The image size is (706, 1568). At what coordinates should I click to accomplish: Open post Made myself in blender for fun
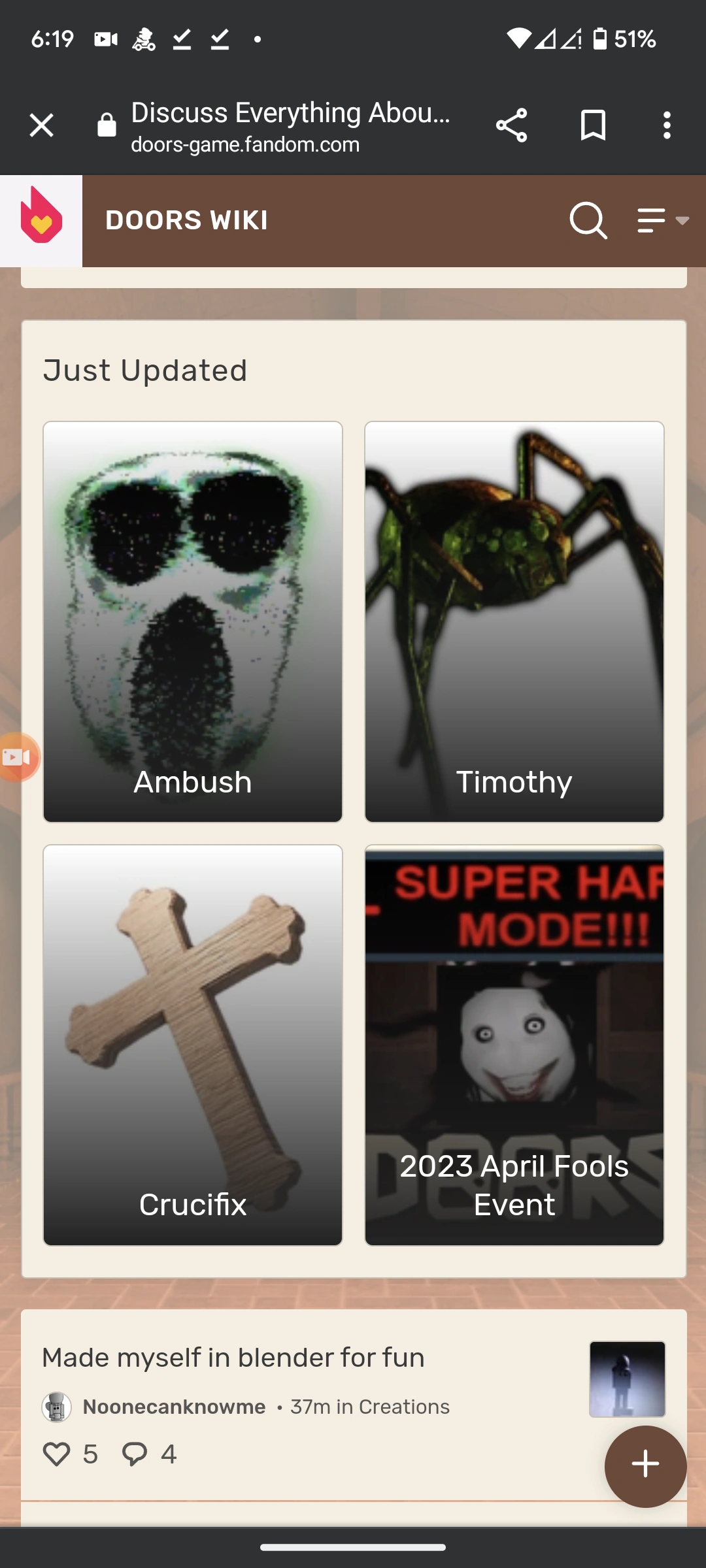(x=233, y=1358)
